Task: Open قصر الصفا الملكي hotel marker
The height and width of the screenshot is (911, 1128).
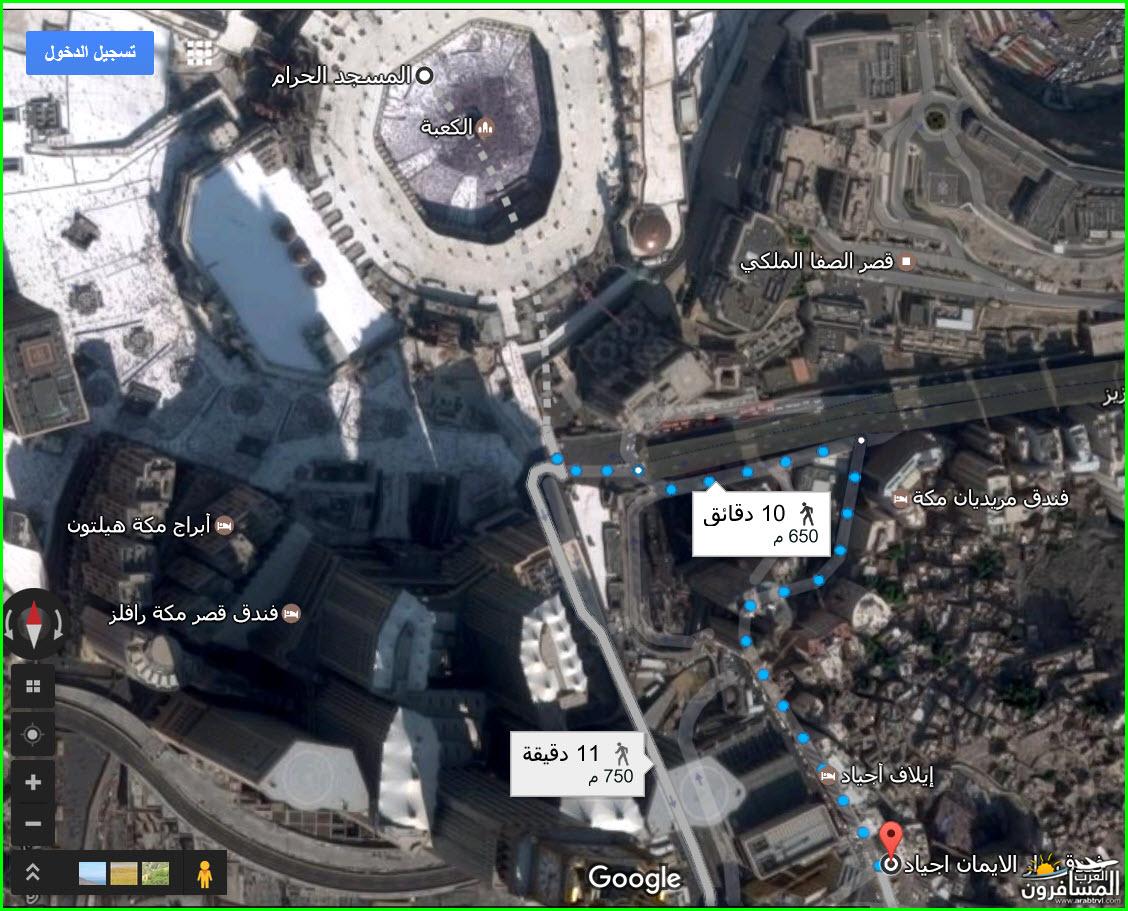Action: click(x=907, y=262)
